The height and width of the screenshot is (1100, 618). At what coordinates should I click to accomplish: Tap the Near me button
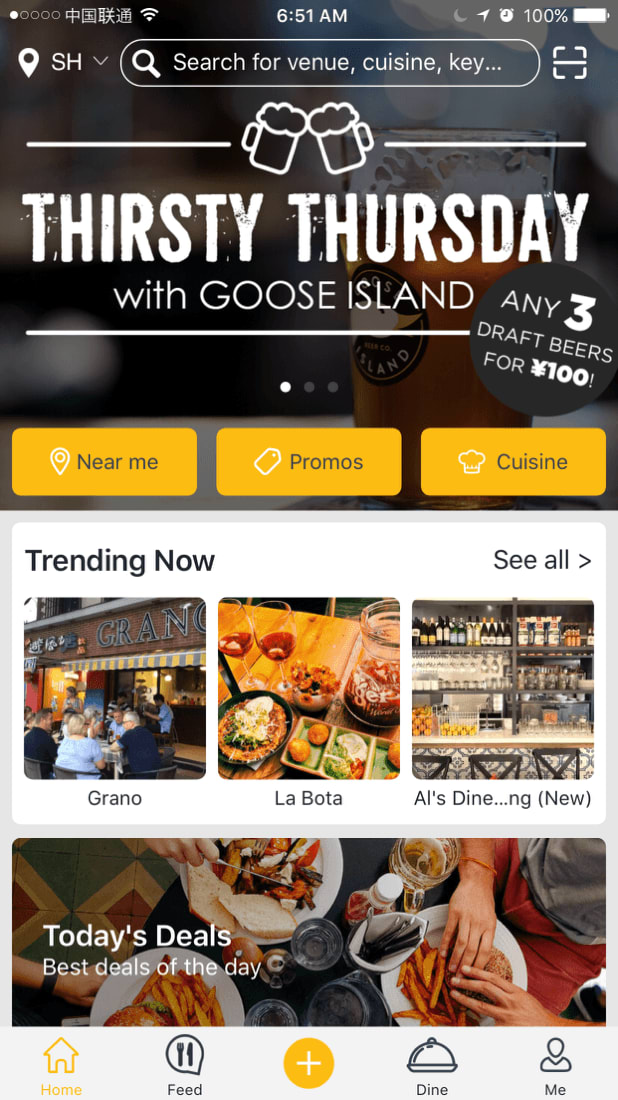pyautogui.click(x=105, y=462)
